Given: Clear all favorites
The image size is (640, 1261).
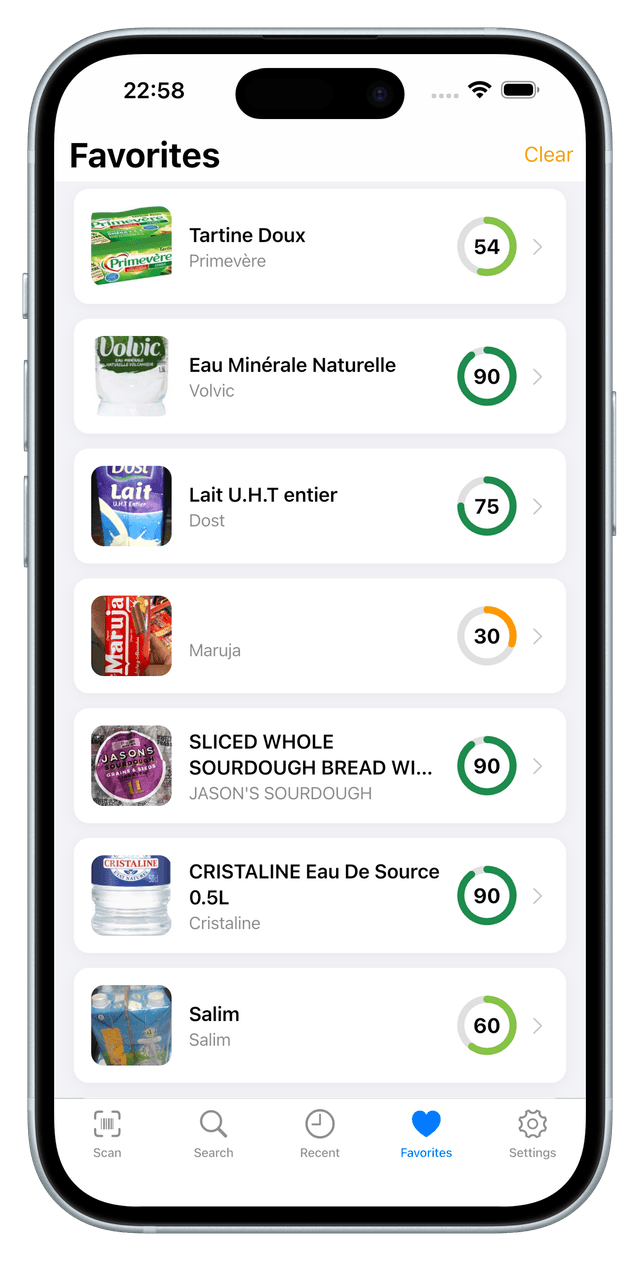Looking at the screenshot, I should coord(548,155).
